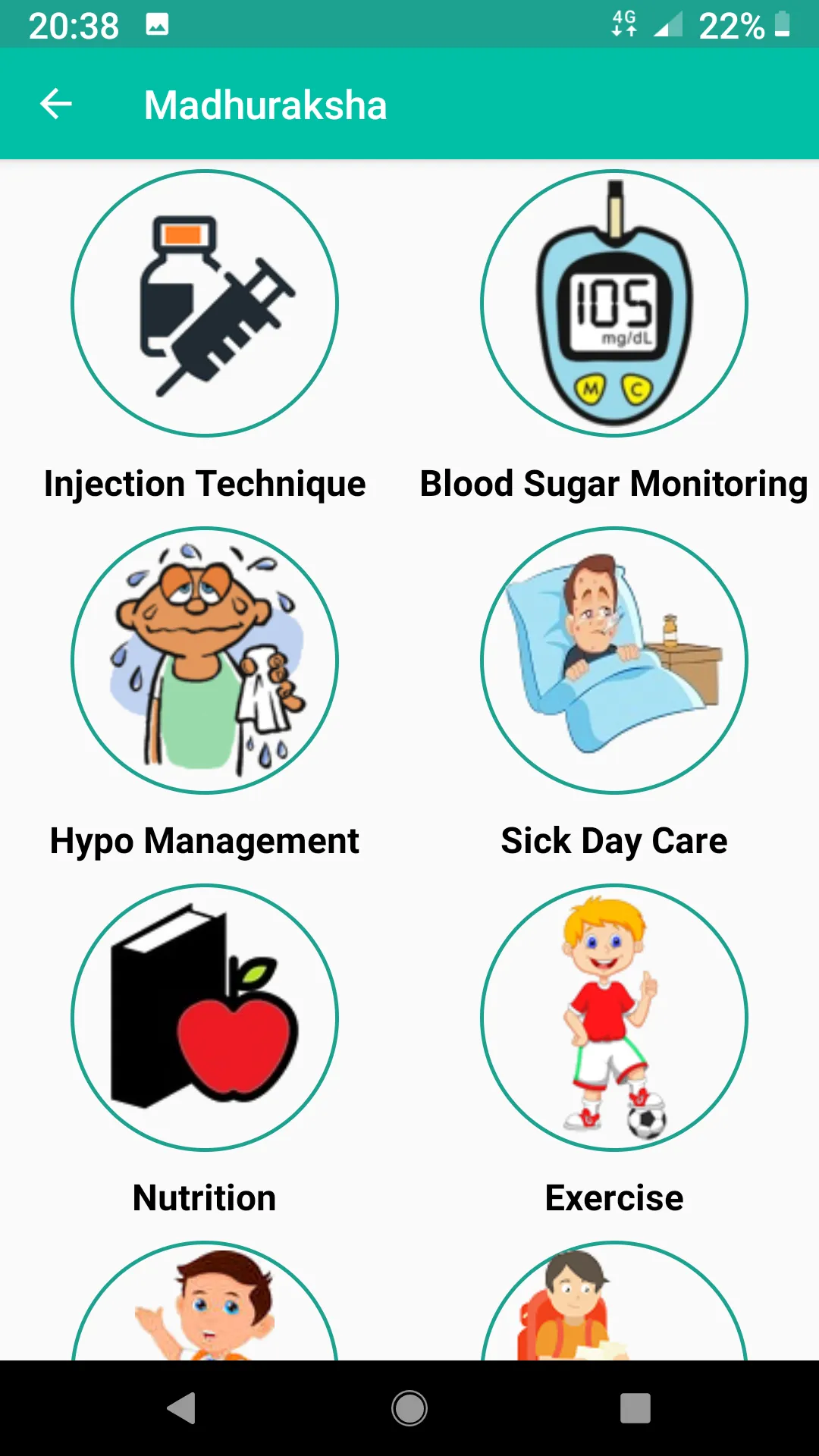Viewport: 819px width, 1456px height.
Task: Tap the system home button
Action: point(409,1408)
